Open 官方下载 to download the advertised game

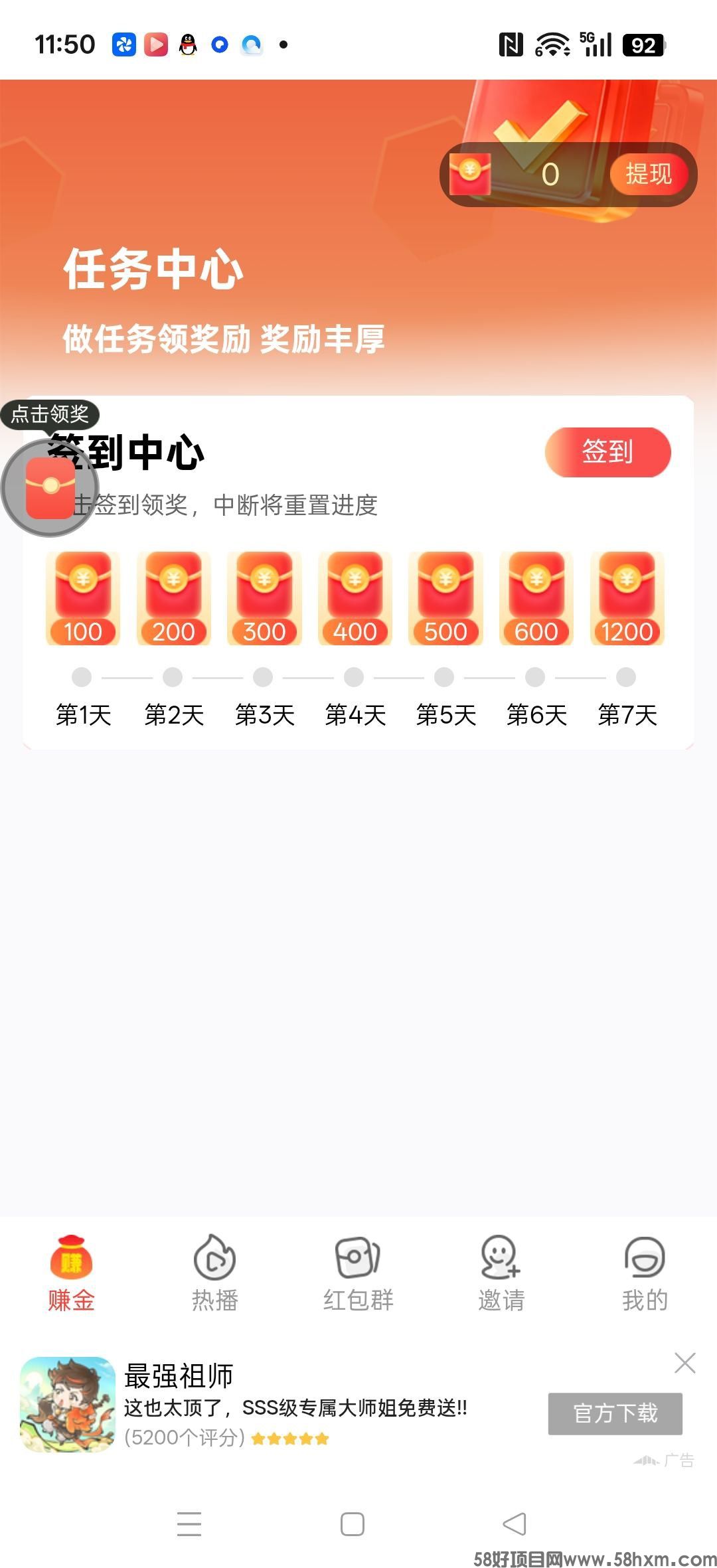pyautogui.click(x=615, y=1413)
